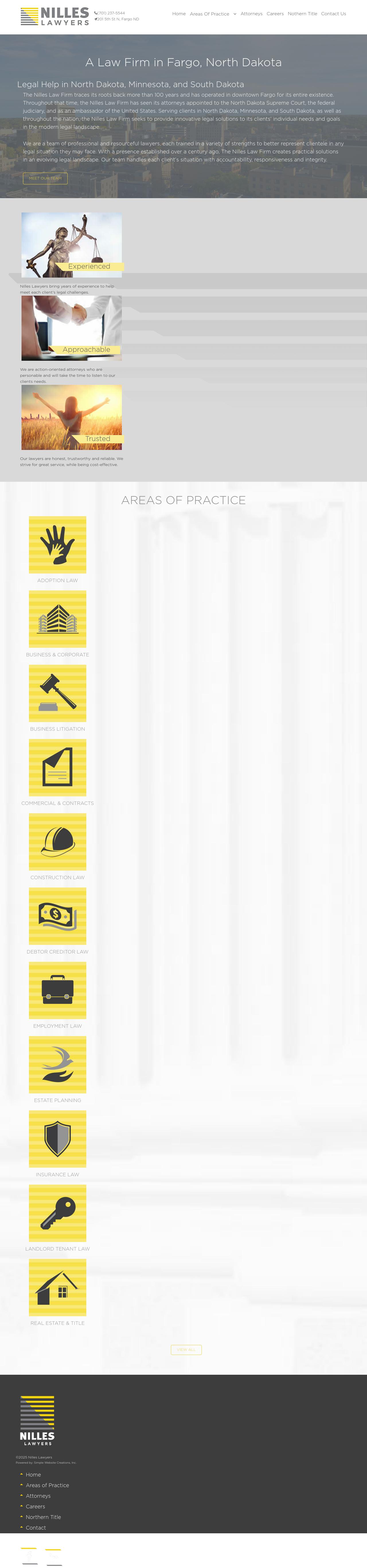
Task: Select the Construction Law tile
Action: coord(57,842)
